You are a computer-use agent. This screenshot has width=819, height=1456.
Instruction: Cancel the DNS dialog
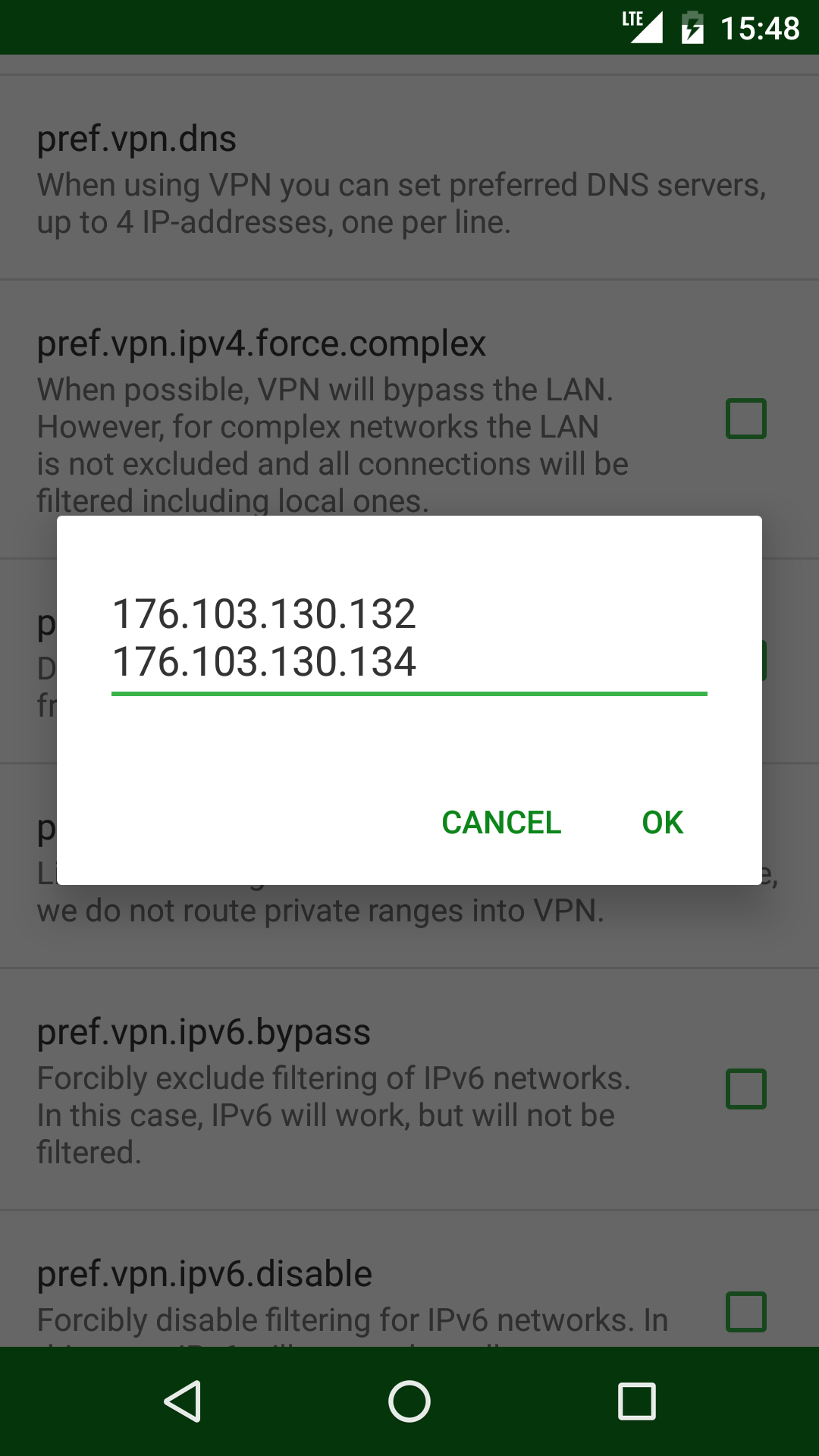[x=501, y=823]
